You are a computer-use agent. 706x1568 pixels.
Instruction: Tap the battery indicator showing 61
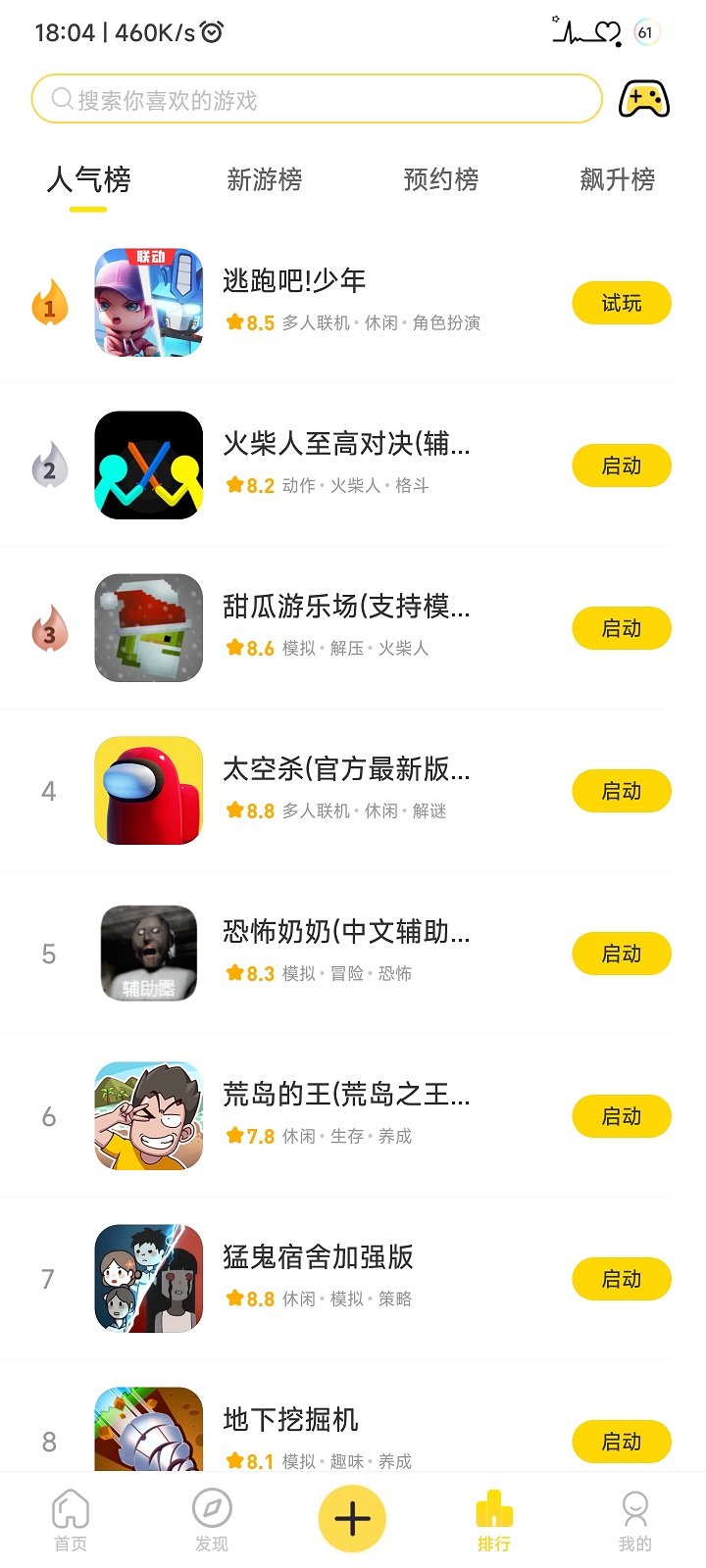tap(648, 31)
